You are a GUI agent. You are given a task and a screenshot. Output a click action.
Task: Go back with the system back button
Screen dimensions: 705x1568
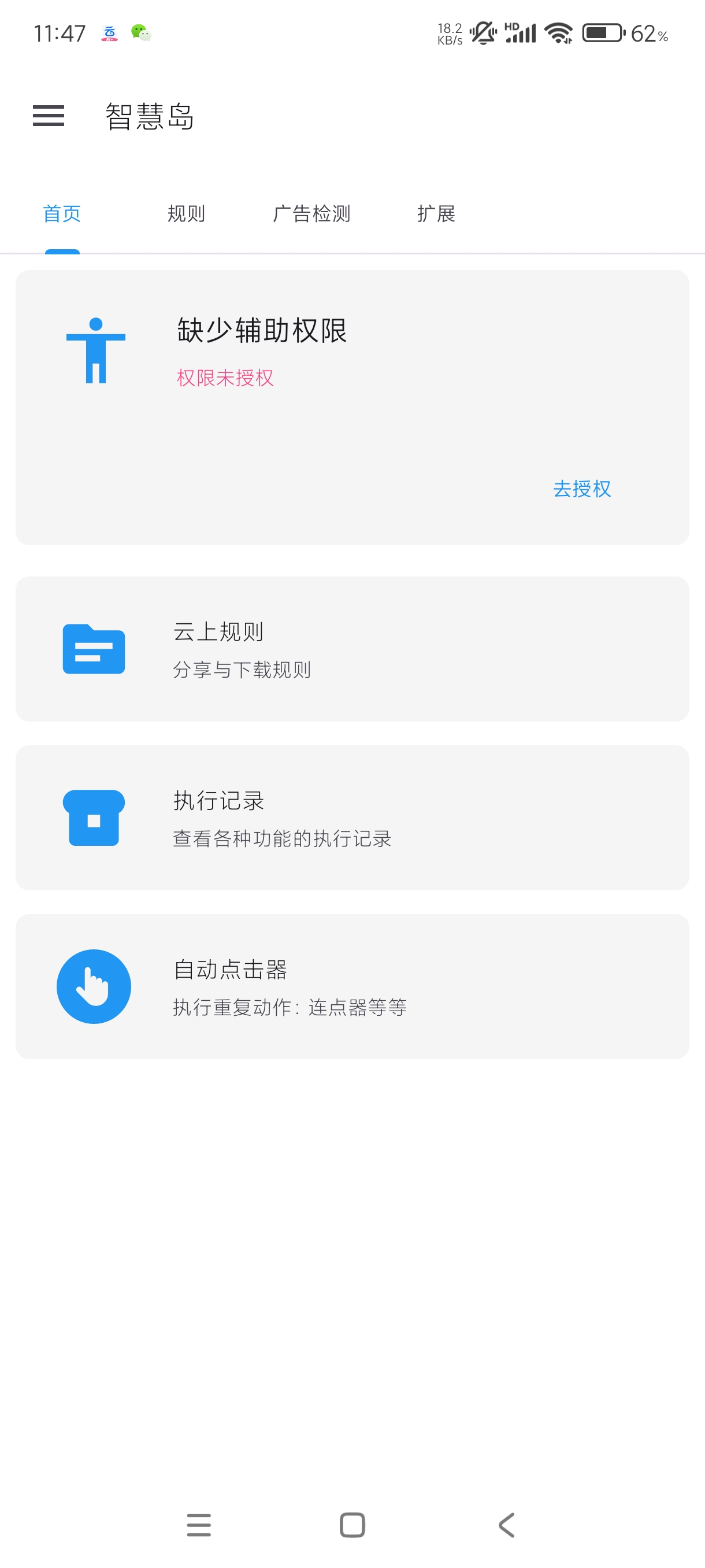click(506, 1525)
